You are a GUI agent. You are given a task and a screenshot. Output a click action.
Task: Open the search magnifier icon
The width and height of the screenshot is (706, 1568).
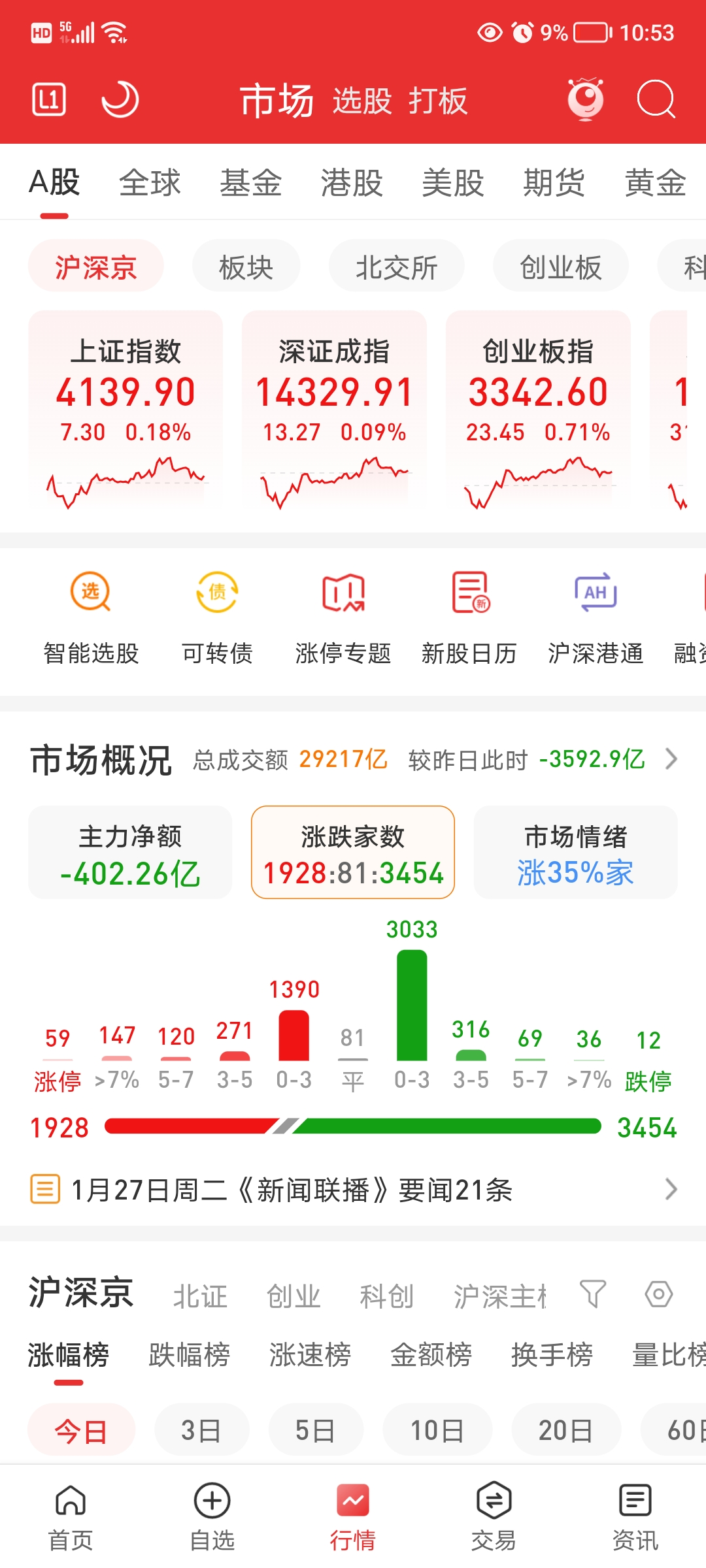point(656,99)
